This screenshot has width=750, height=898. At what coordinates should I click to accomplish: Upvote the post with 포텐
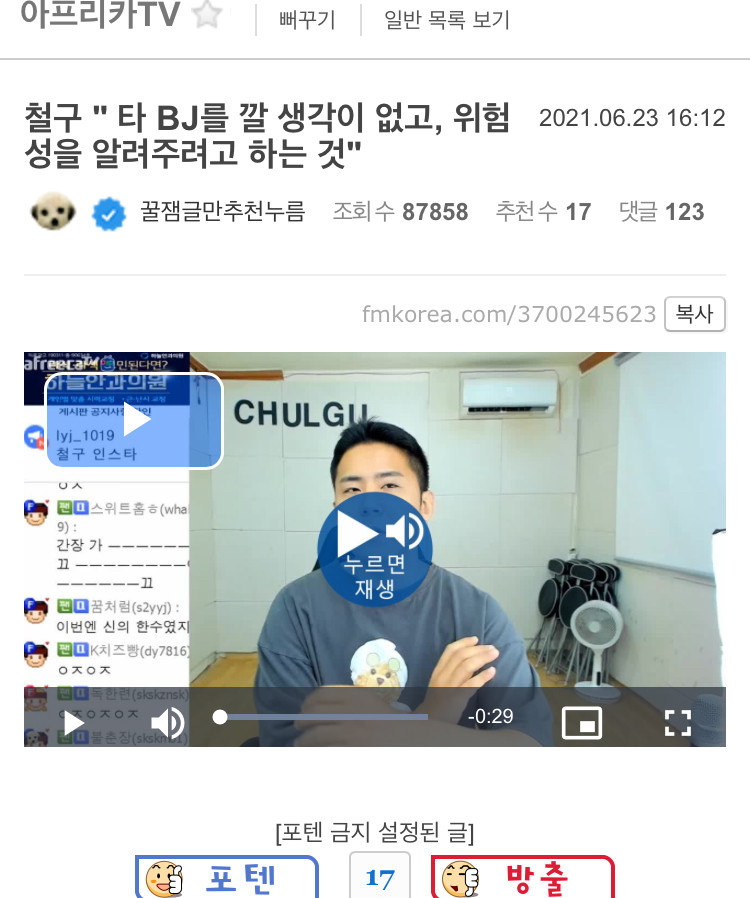(x=227, y=878)
